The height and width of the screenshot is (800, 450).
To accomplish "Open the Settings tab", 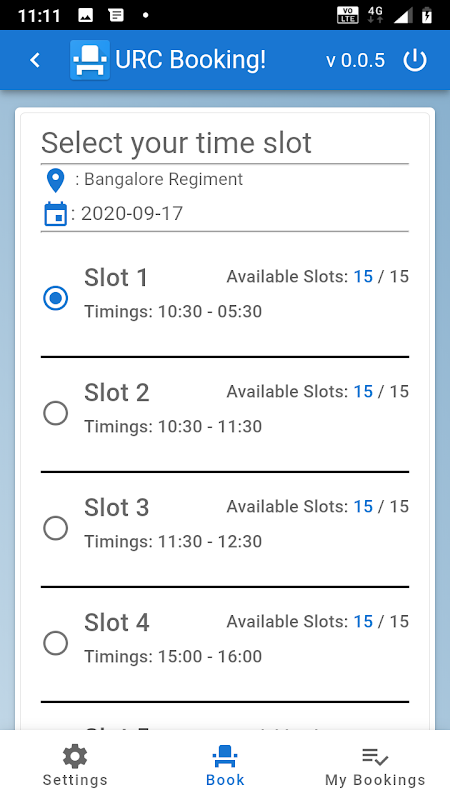I will point(75,765).
